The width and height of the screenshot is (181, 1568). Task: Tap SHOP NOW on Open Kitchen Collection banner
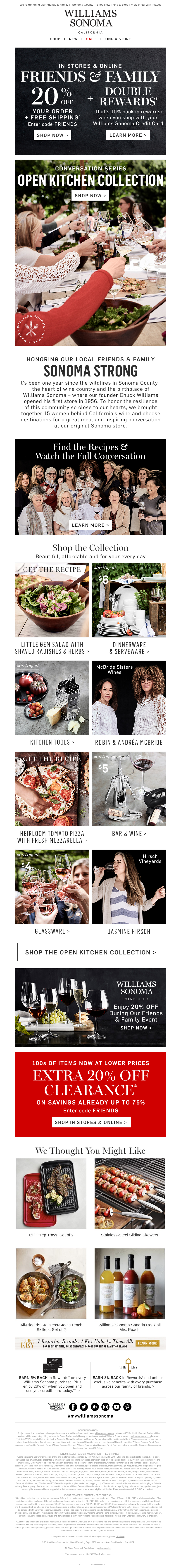tap(90, 195)
